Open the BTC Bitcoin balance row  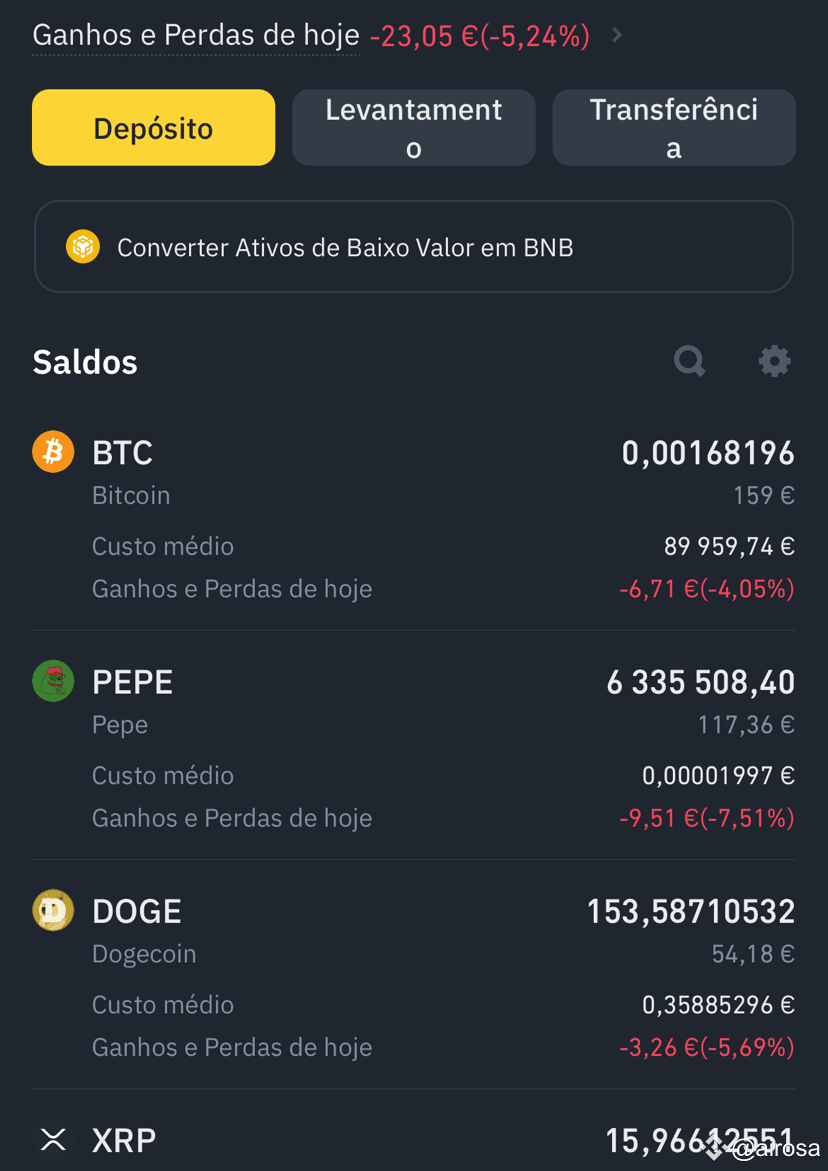[x=414, y=521]
